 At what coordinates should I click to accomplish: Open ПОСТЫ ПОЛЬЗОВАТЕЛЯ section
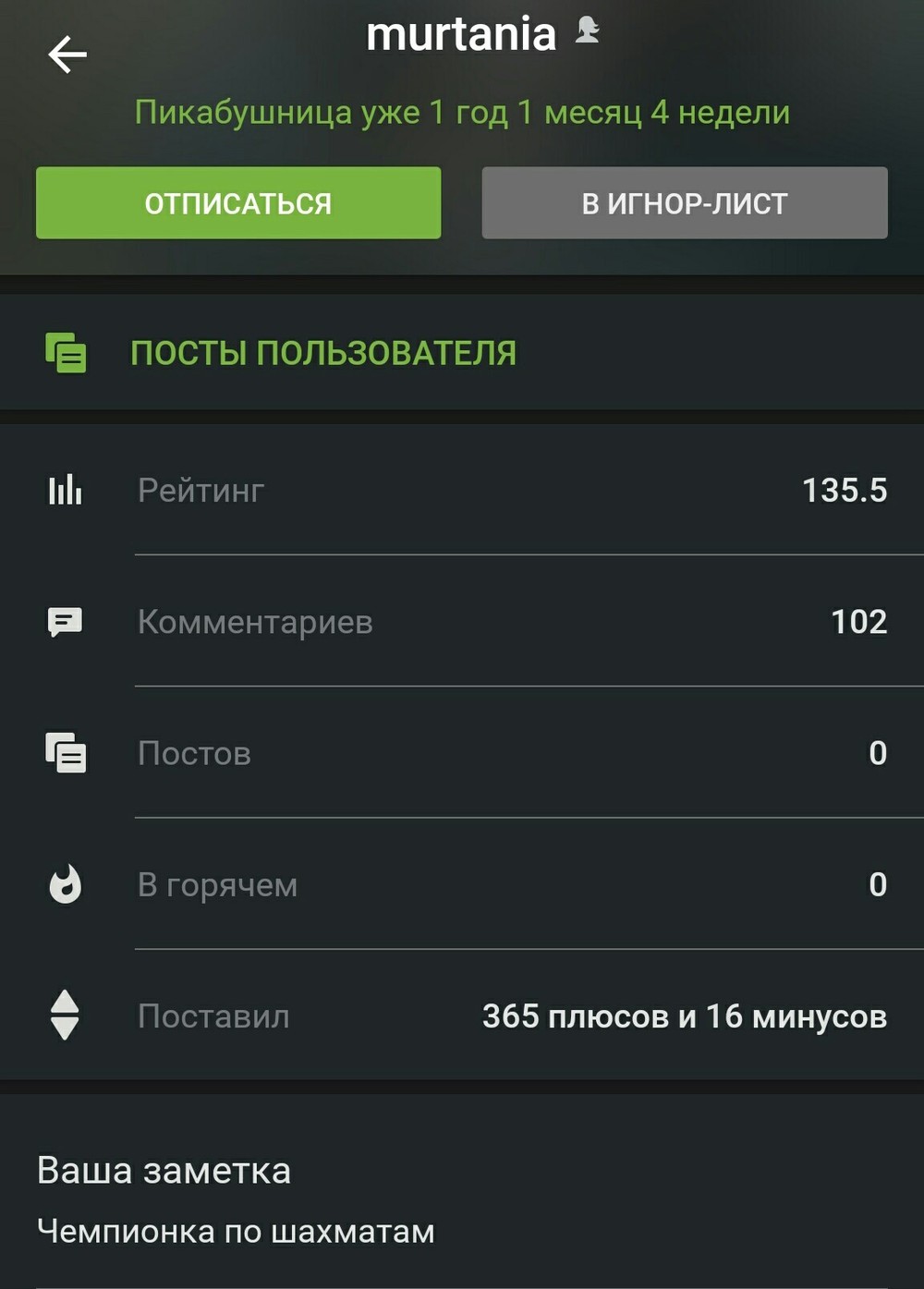click(x=322, y=353)
